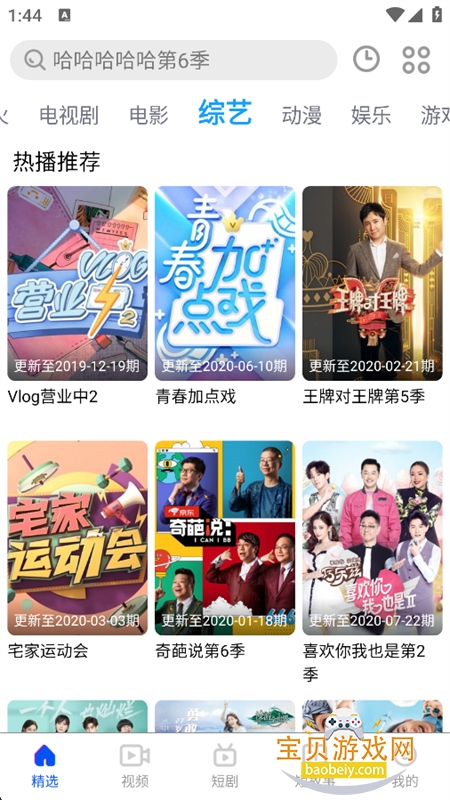Switch to the 娱乐 tab
The width and height of the screenshot is (450, 800).
click(371, 115)
